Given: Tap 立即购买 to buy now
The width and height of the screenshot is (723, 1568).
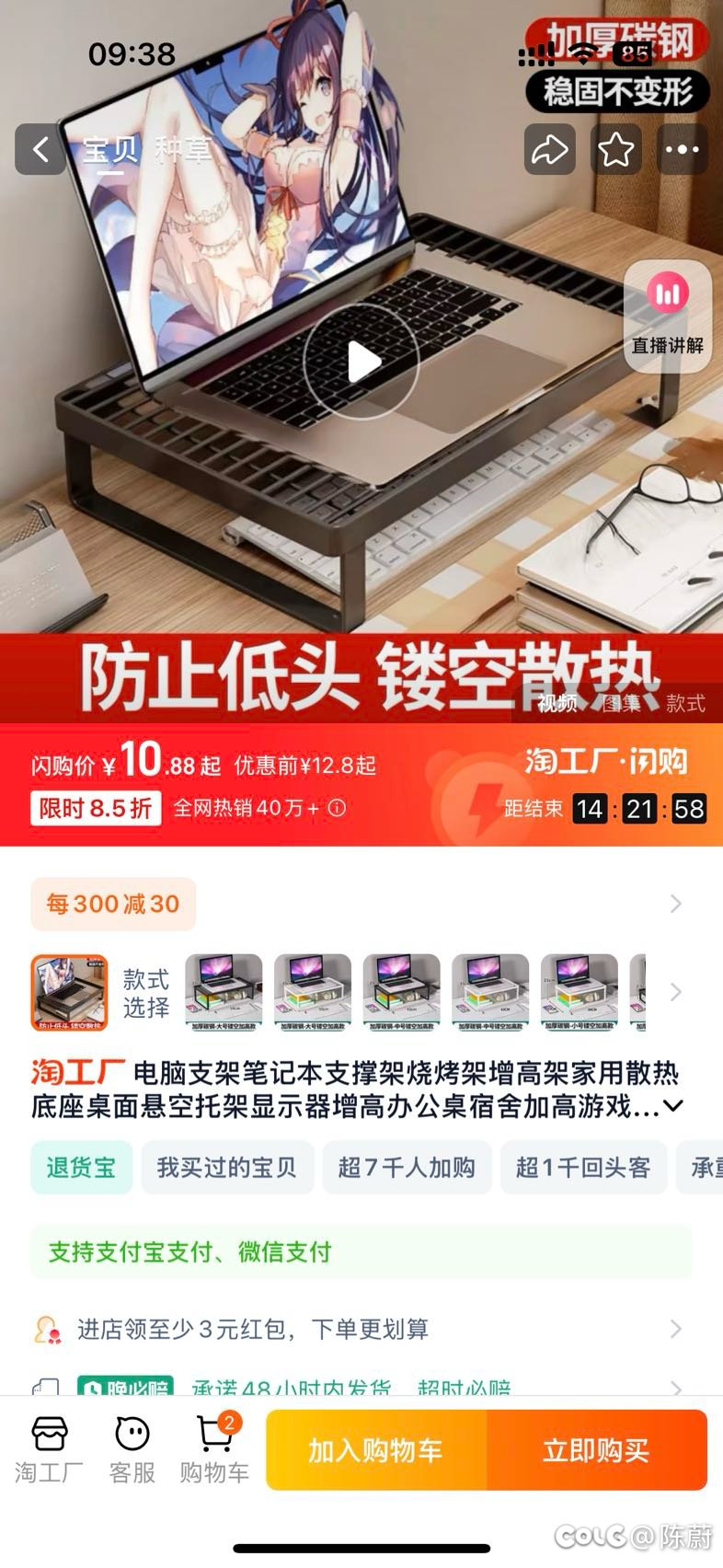Looking at the screenshot, I should pyautogui.click(x=596, y=1450).
